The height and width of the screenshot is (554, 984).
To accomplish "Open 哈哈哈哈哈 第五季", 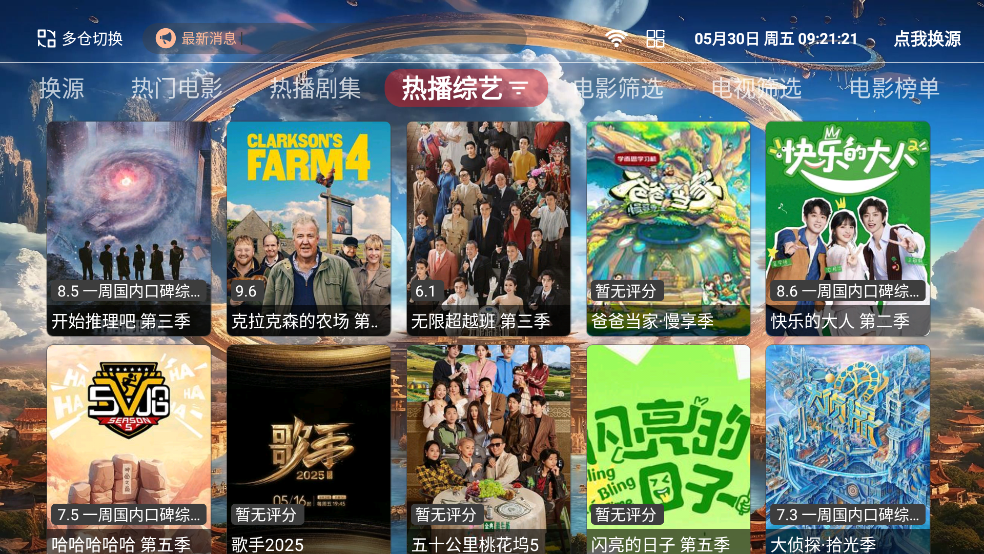I will [x=129, y=448].
